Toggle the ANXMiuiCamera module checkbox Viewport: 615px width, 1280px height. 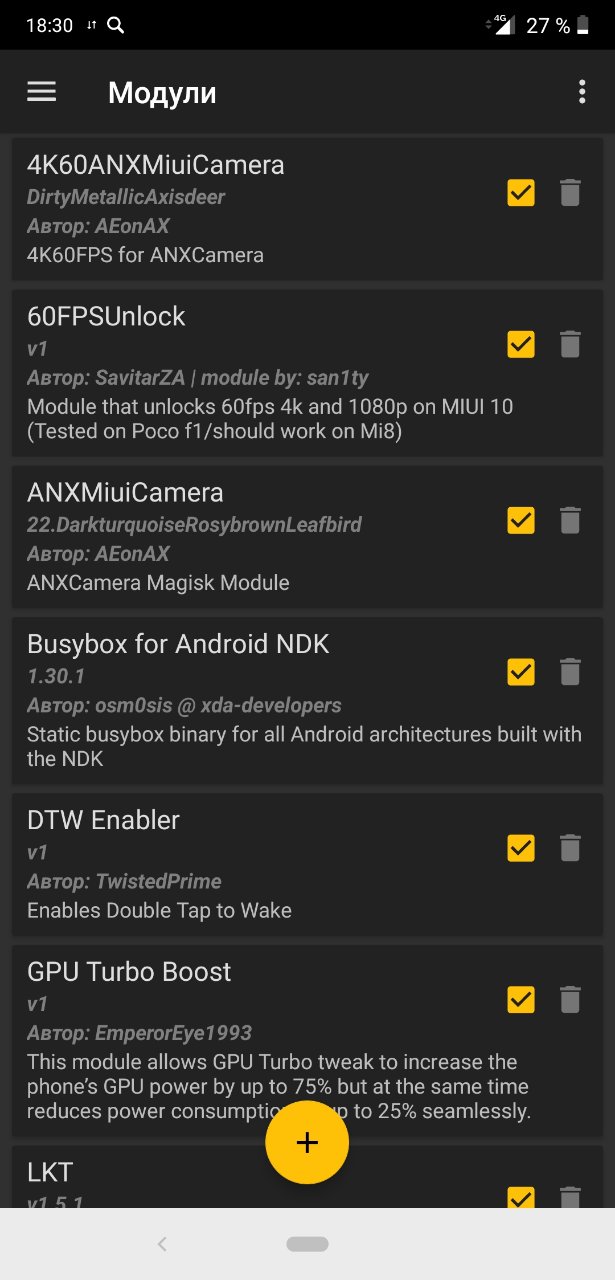pyautogui.click(x=521, y=520)
